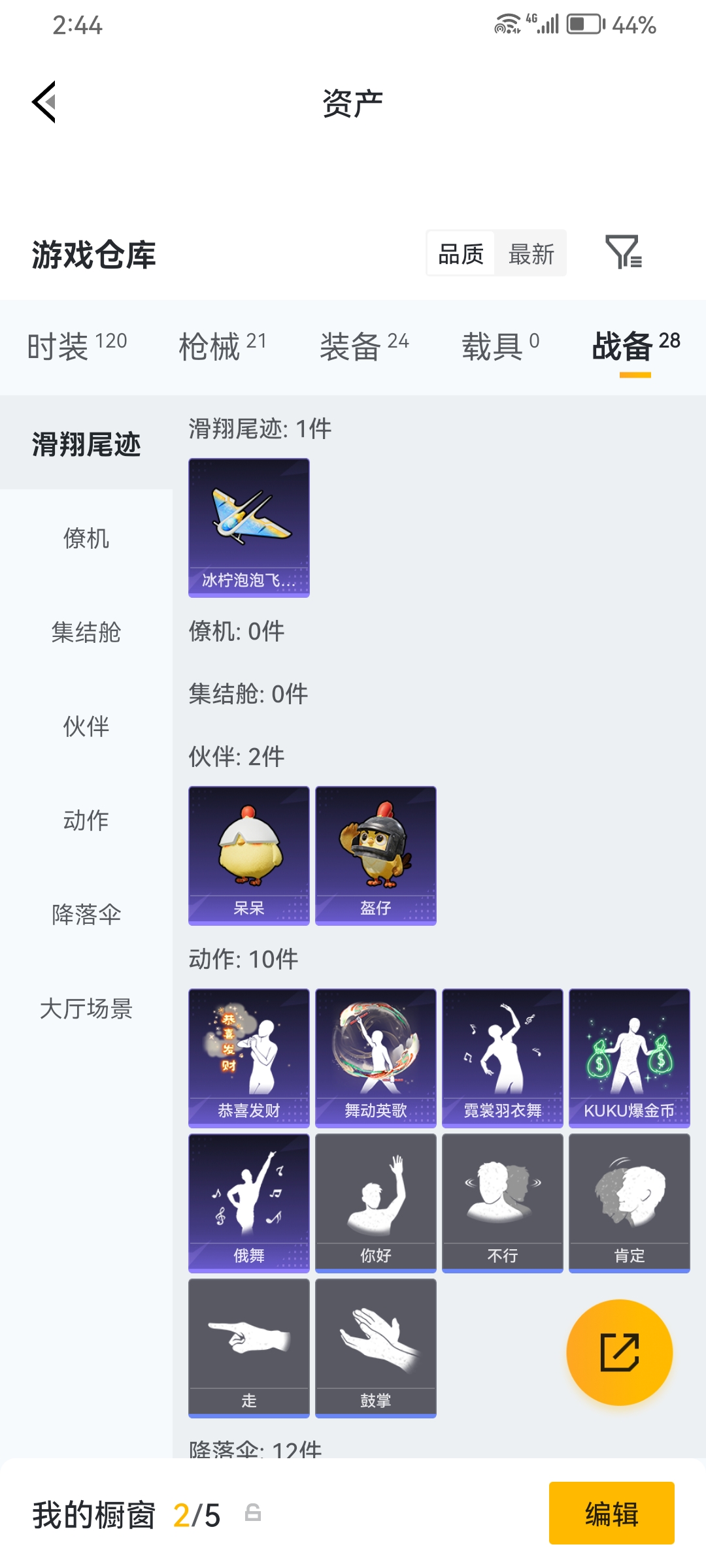Open the 冰柠泡泡飞 glide trail item
Viewport: 706px width, 1568px height.
pyautogui.click(x=249, y=527)
